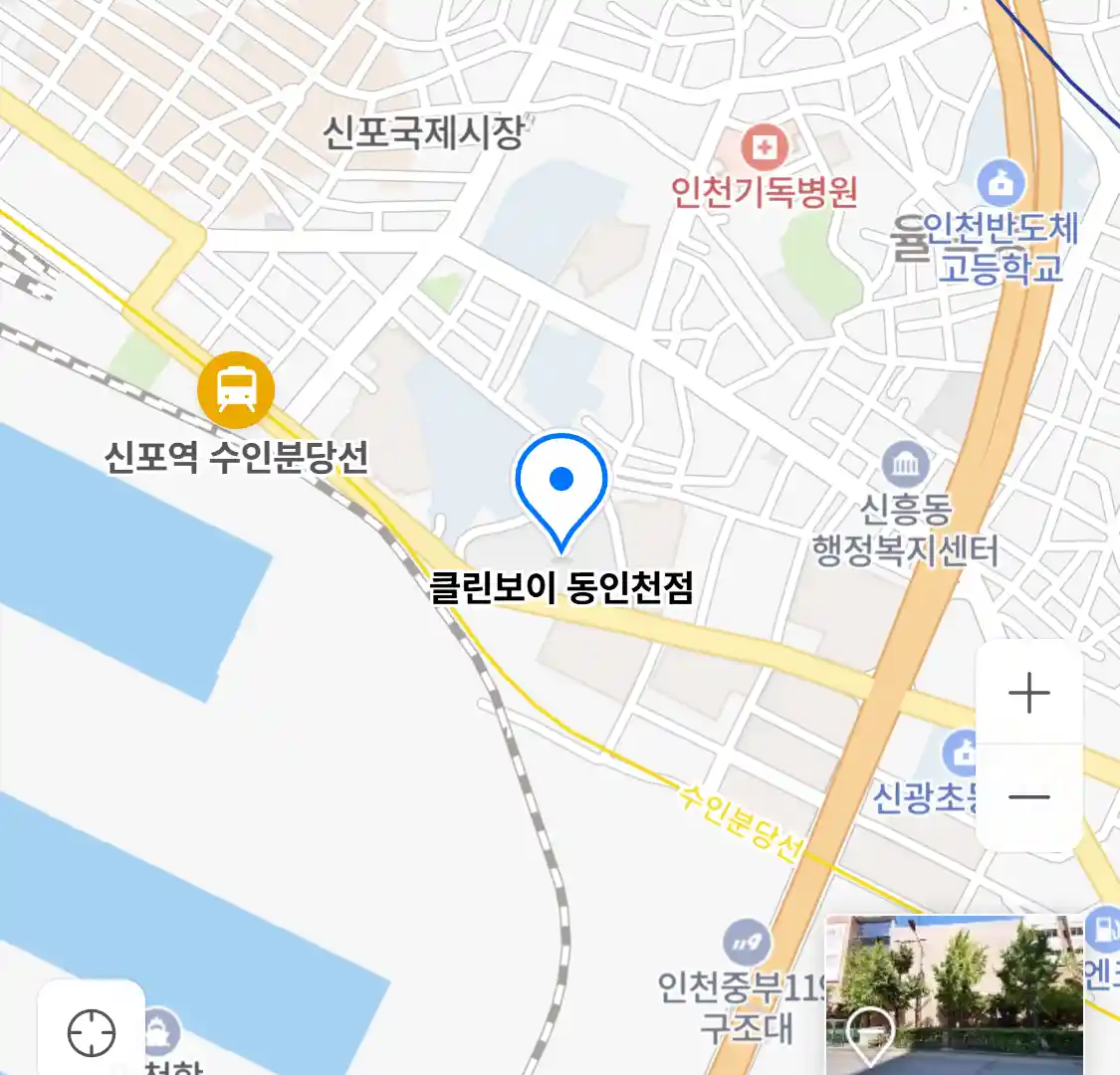Zoom out of the map

[1028, 796]
